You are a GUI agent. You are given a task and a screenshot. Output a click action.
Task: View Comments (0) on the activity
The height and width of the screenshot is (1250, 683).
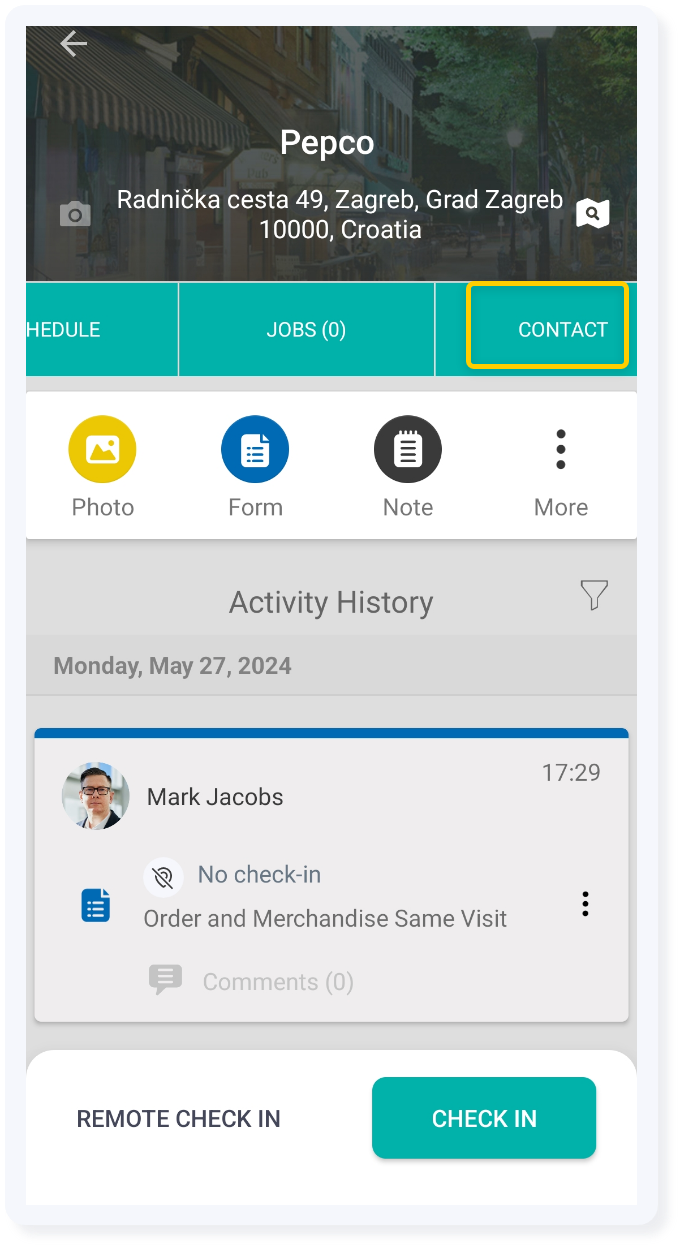278,982
